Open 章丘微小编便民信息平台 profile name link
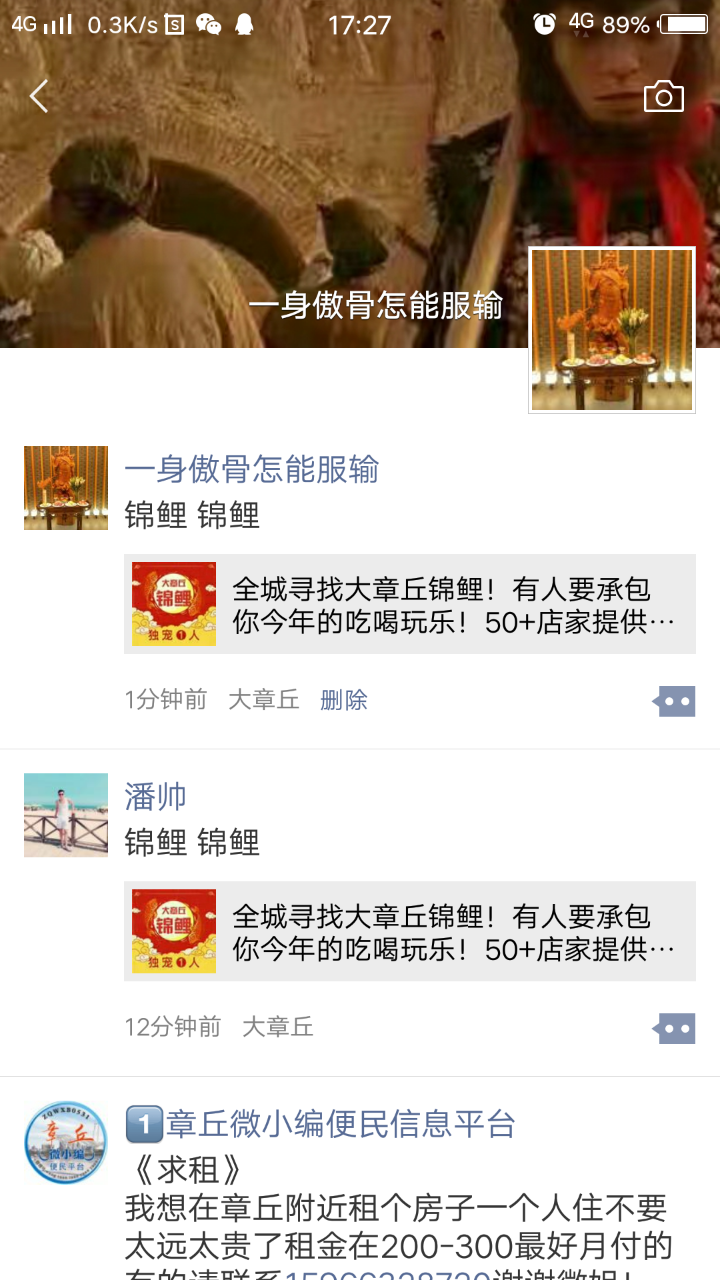 tap(320, 1124)
